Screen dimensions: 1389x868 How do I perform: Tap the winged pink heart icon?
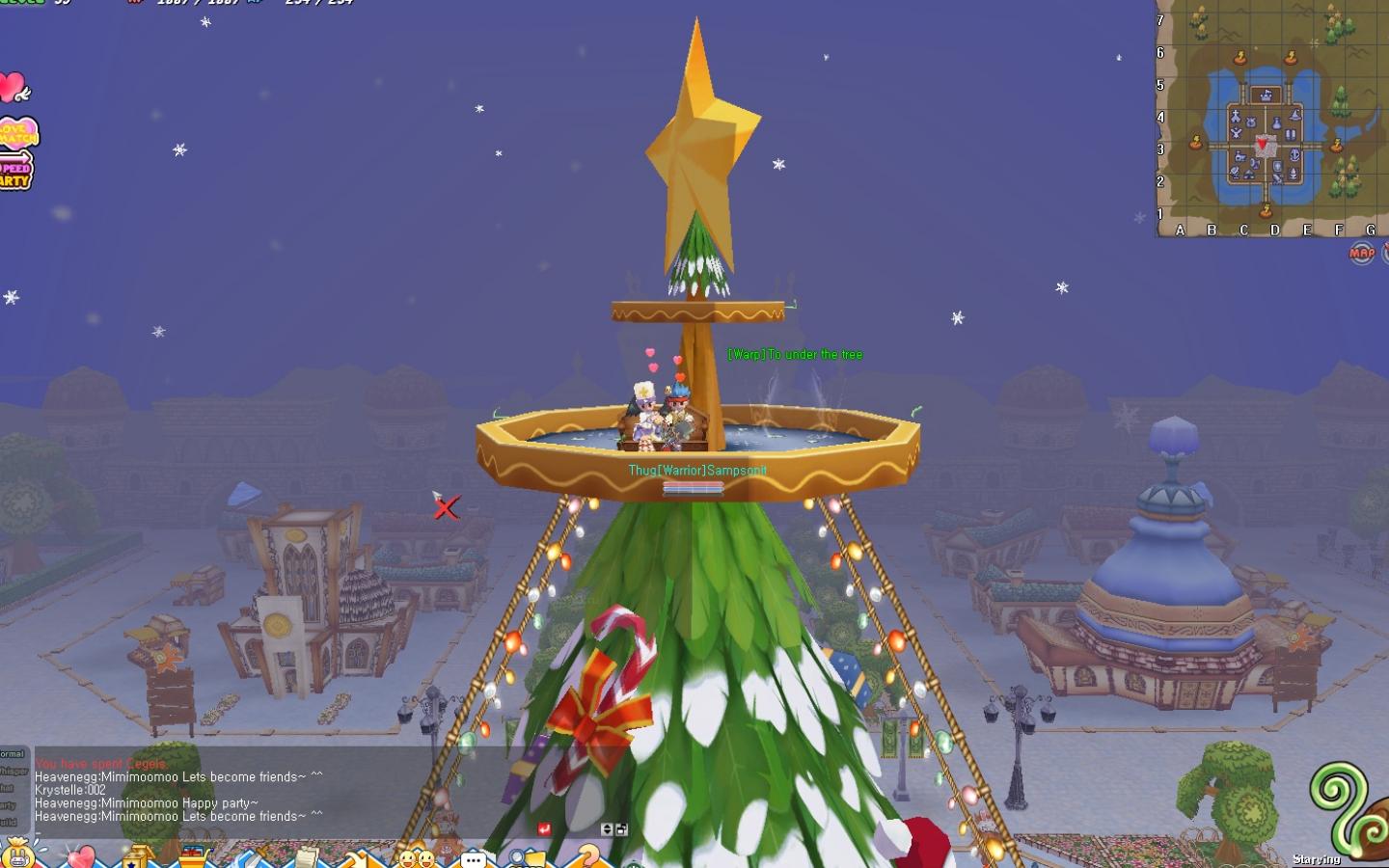(14, 88)
